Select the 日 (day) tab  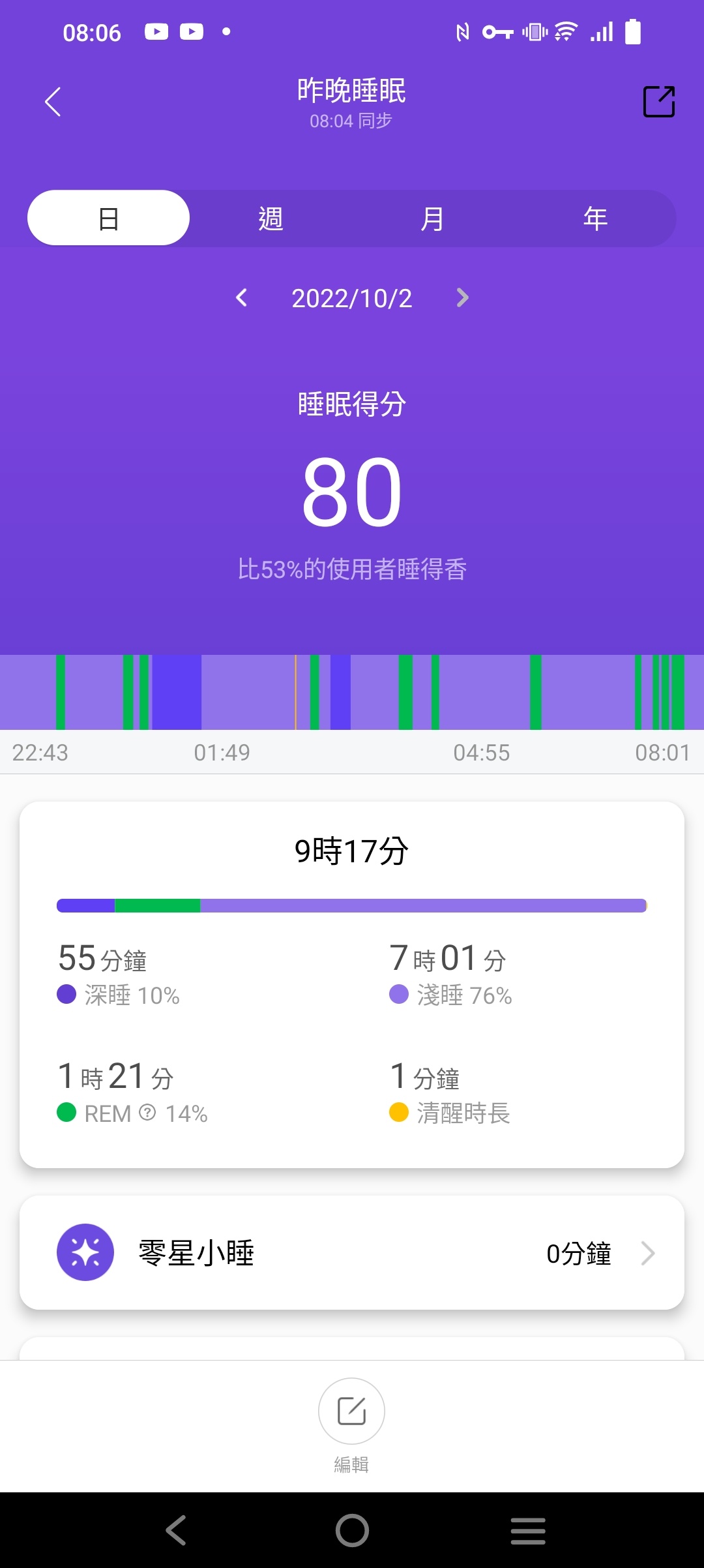click(108, 218)
